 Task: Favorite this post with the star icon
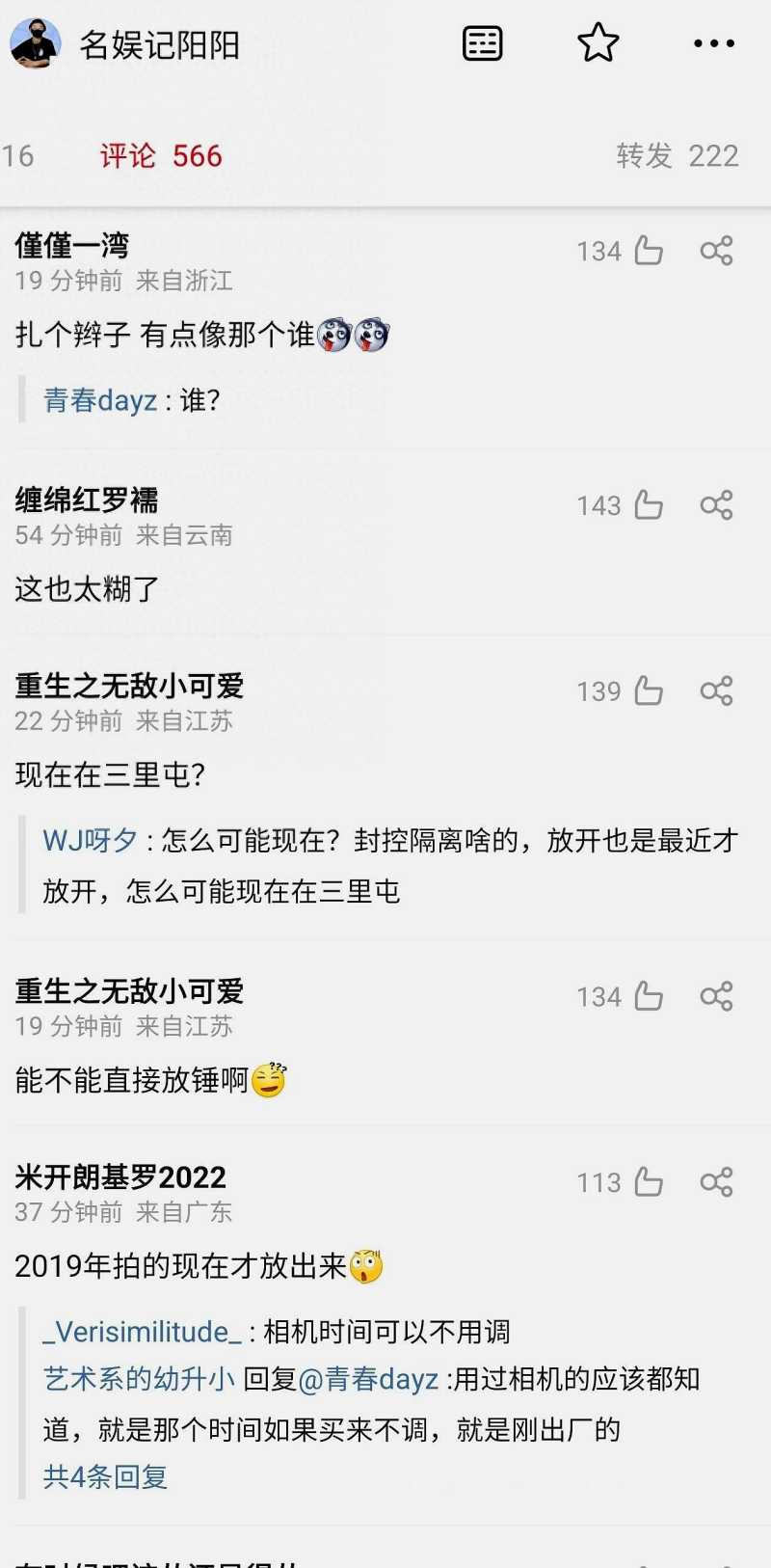[x=598, y=43]
